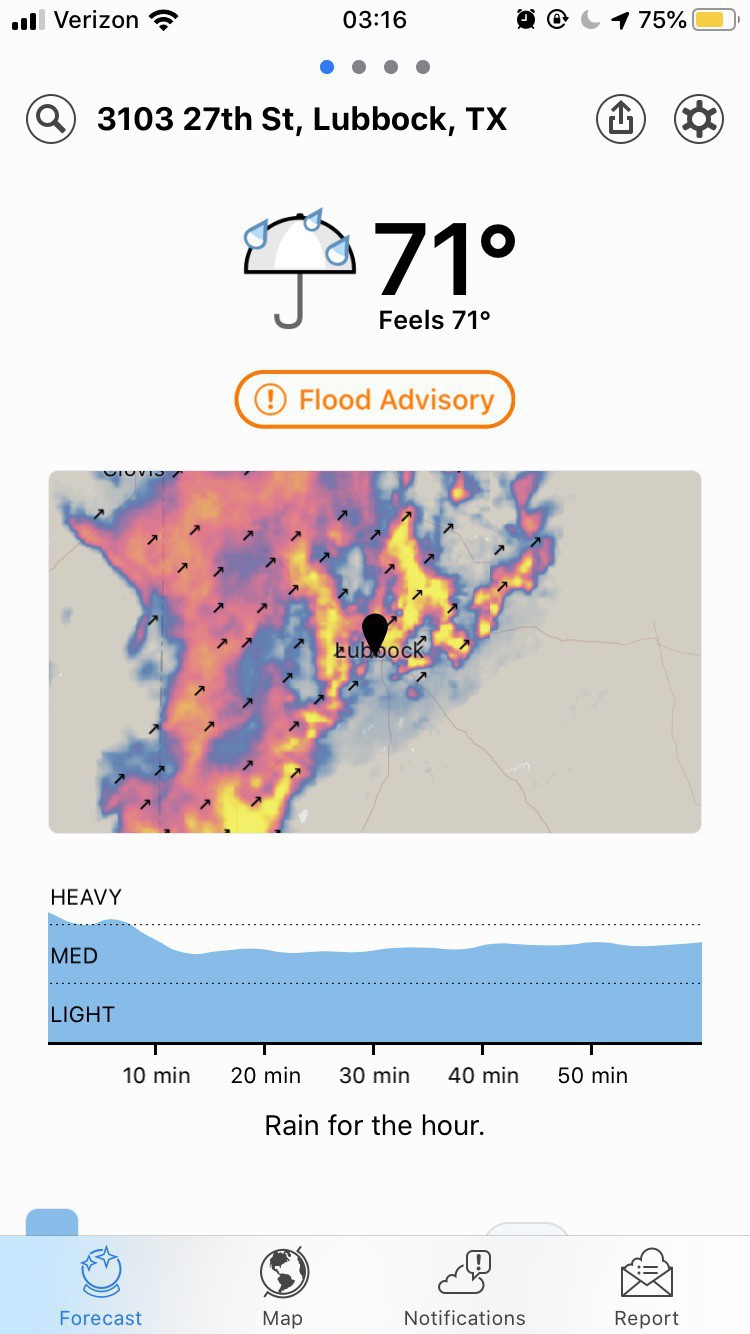The width and height of the screenshot is (750, 1334).
Task: Open the settings gear
Action: pos(699,120)
